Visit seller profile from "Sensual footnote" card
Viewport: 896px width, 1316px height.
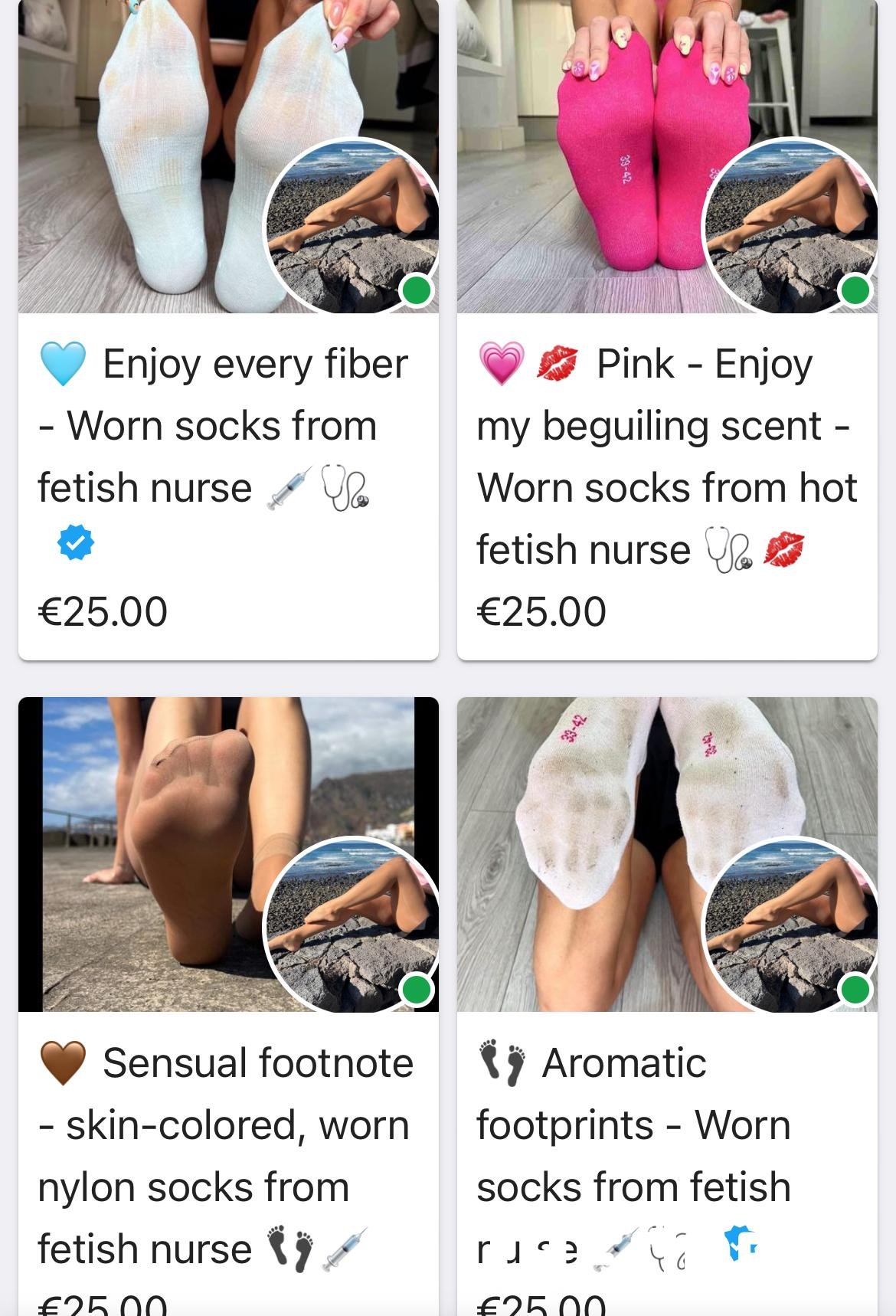(x=352, y=925)
